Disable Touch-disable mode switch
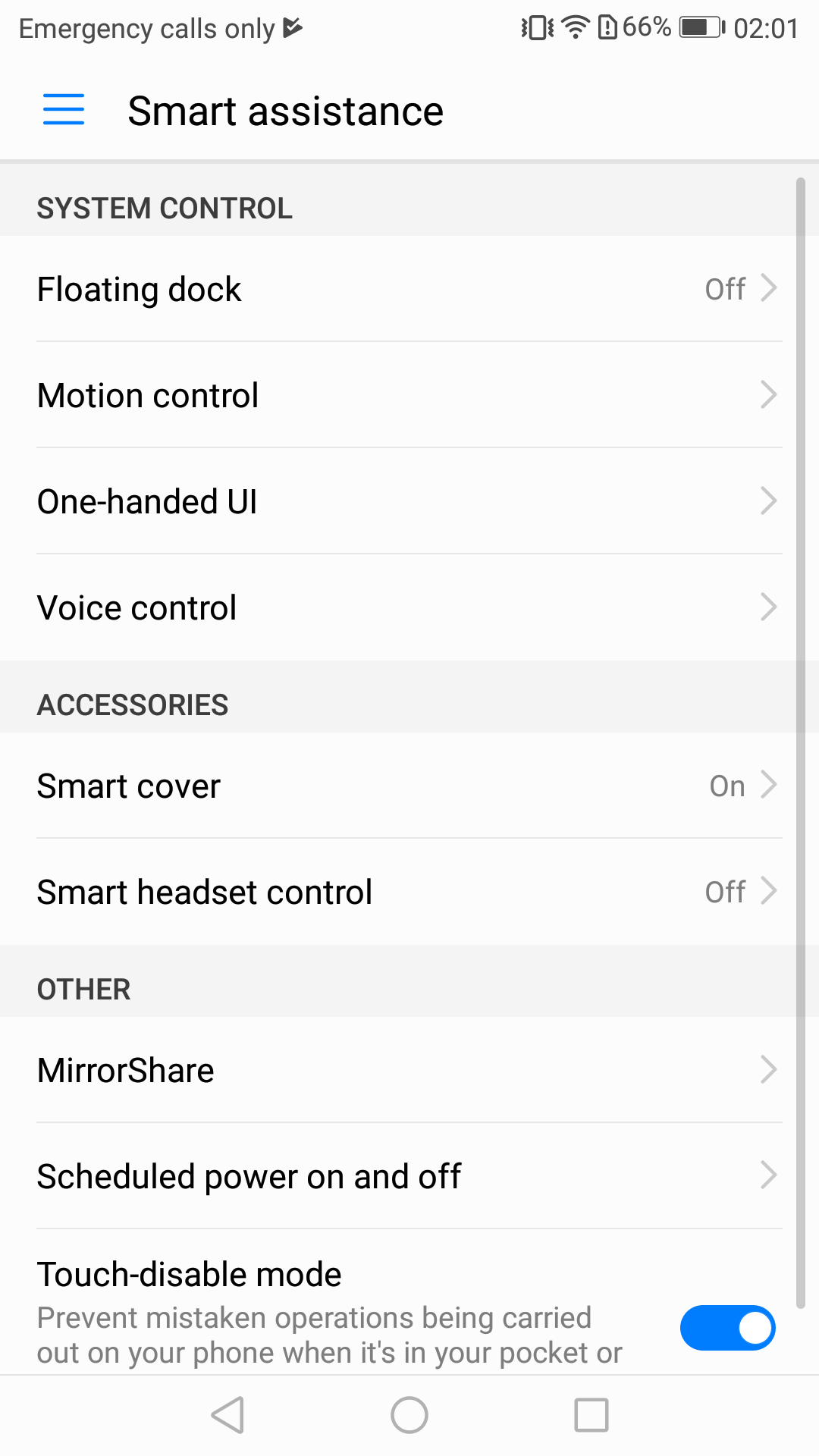Screen dimensions: 819x1456 click(726, 1328)
